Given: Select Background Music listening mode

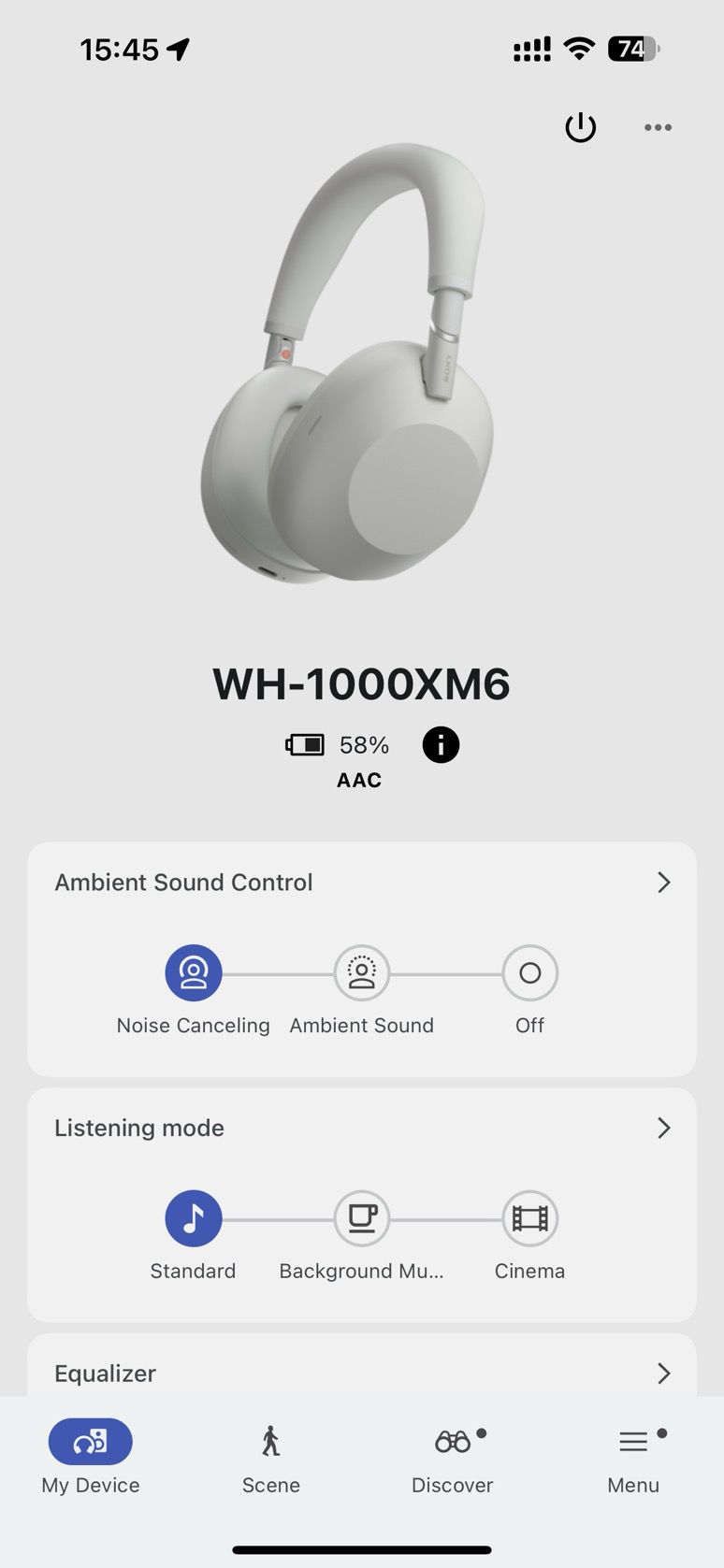Looking at the screenshot, I should click(362, 1219).
